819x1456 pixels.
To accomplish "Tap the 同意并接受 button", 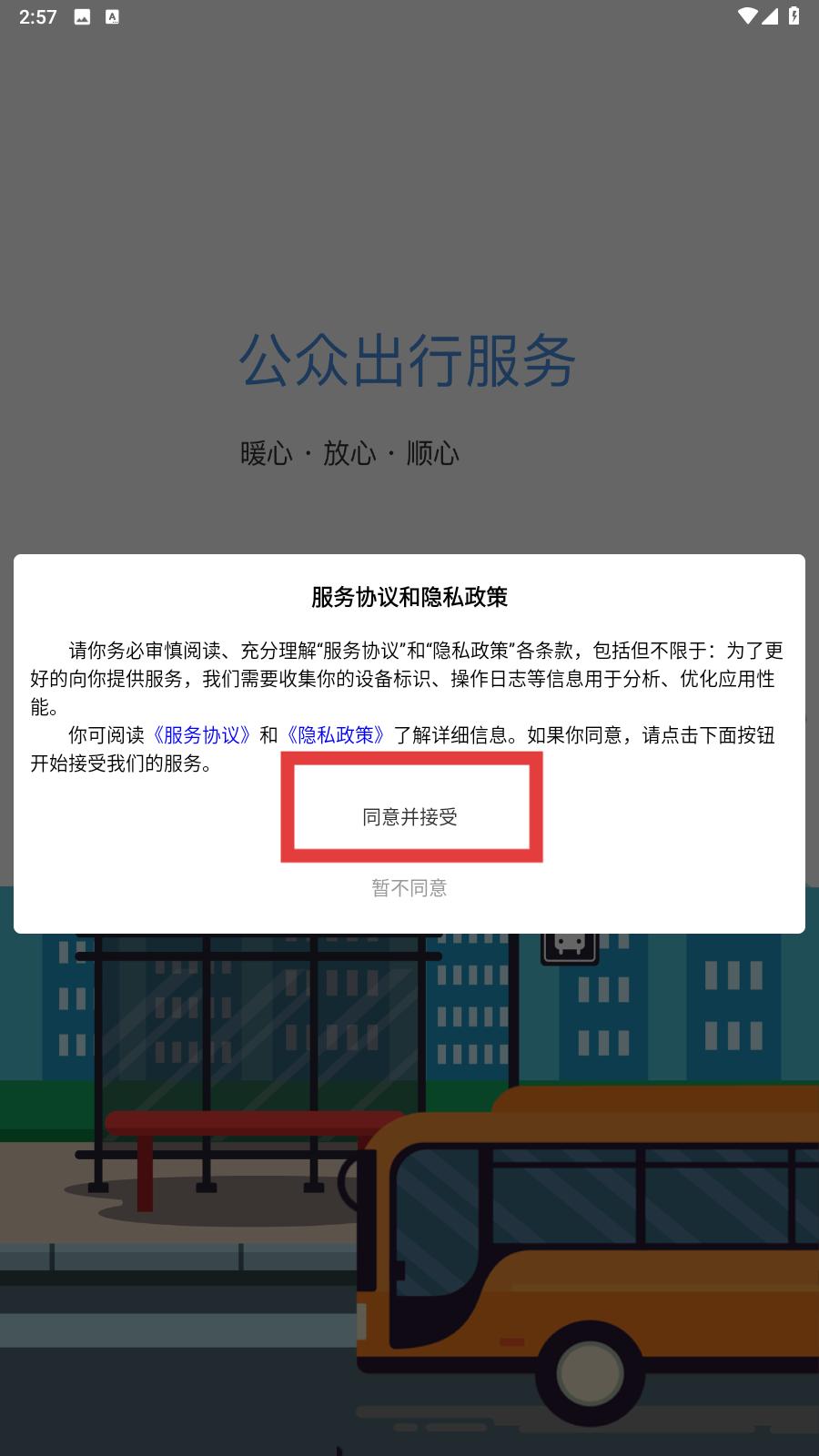I will (x=410, y=816).
